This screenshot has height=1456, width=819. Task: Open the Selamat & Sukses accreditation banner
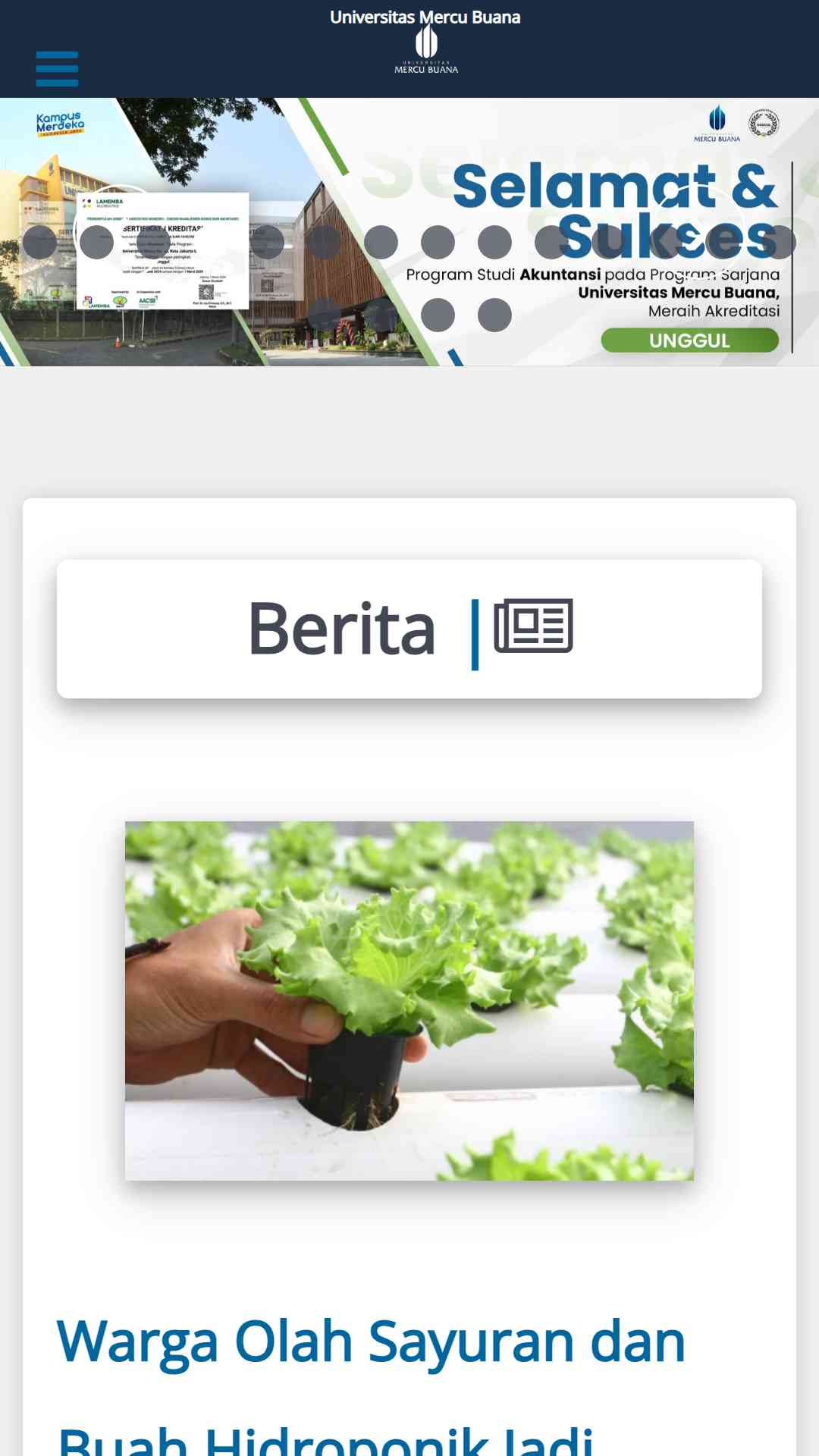tap(409, 232)
